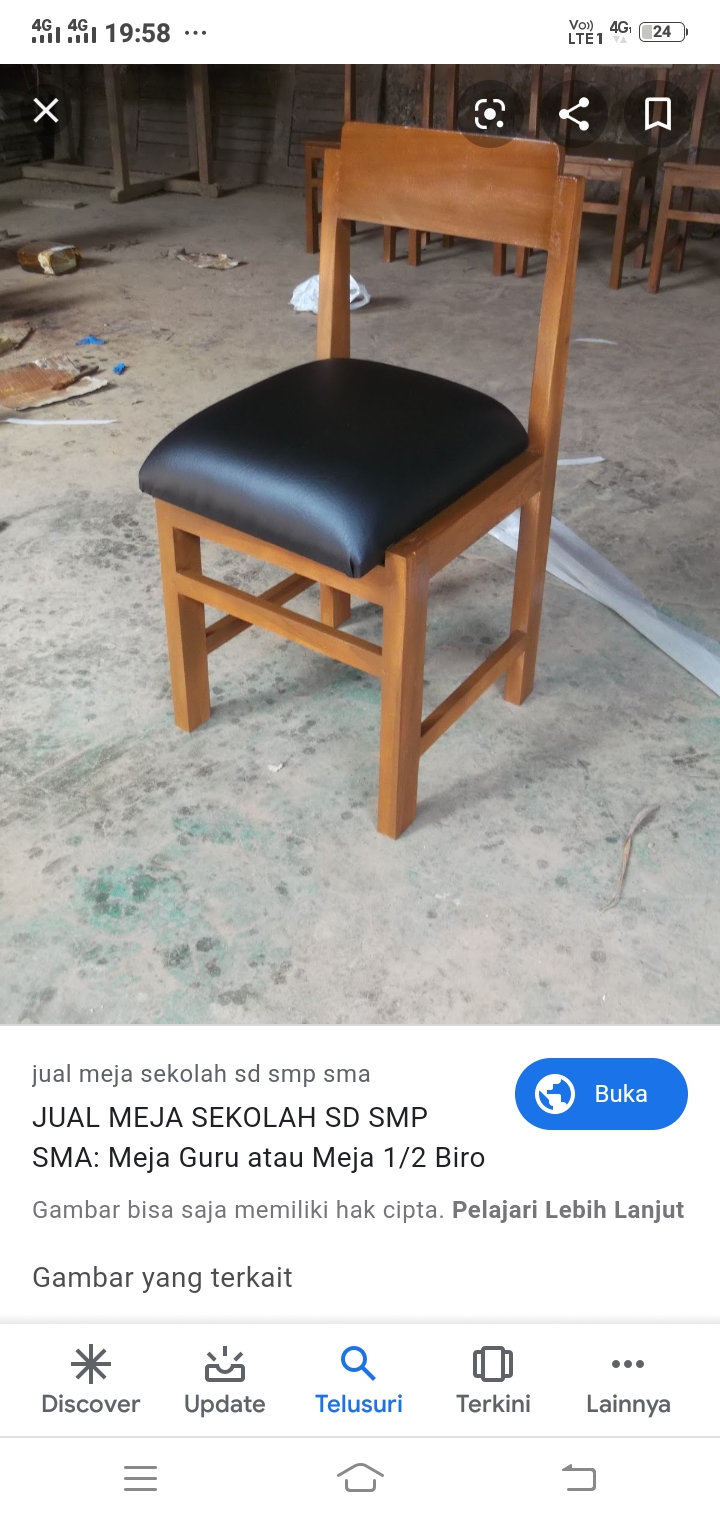Close the image viewer
720x1520 pixels.
point(46,111)
